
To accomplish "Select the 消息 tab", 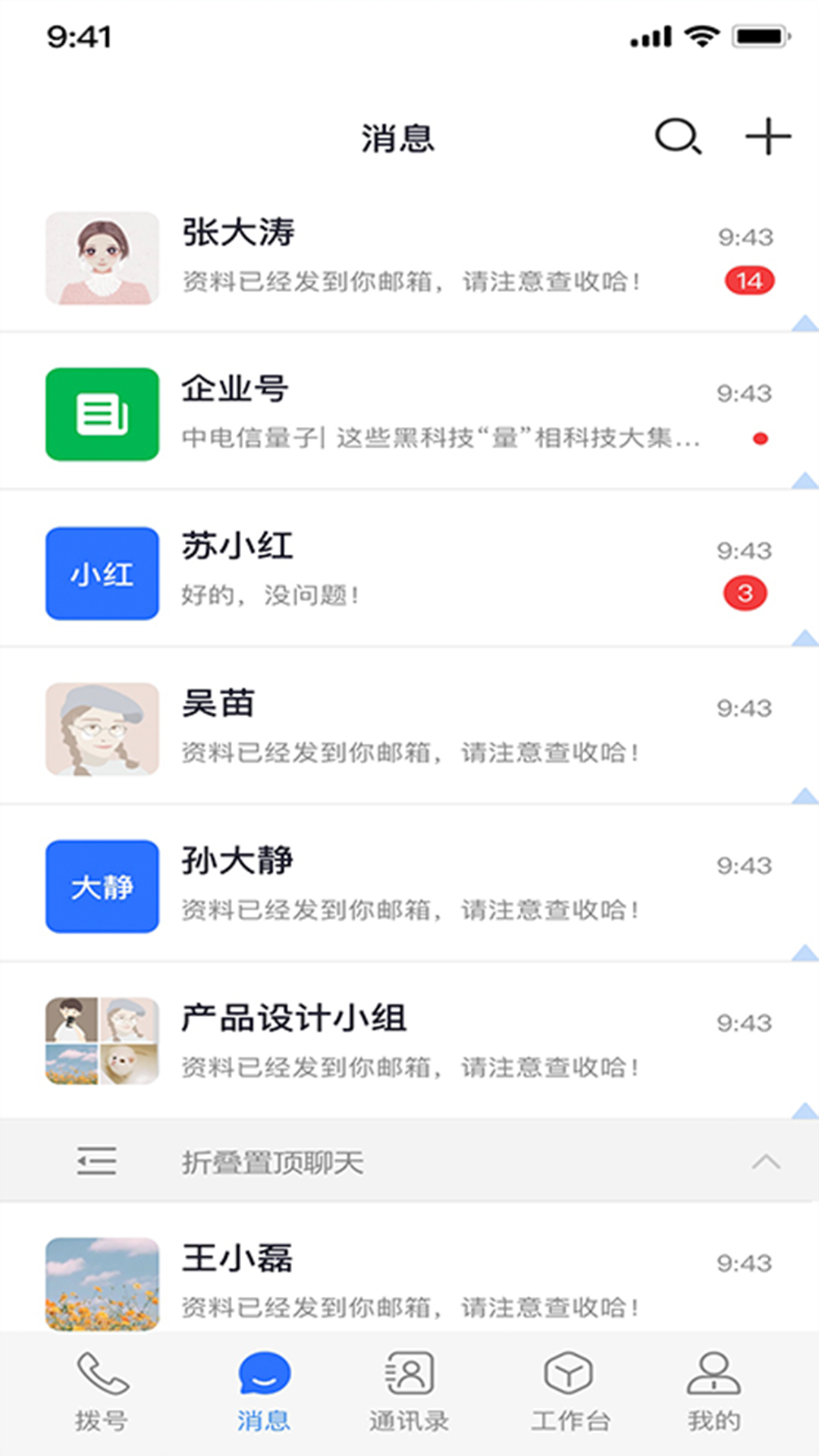I will click(x=263, y=1392).
